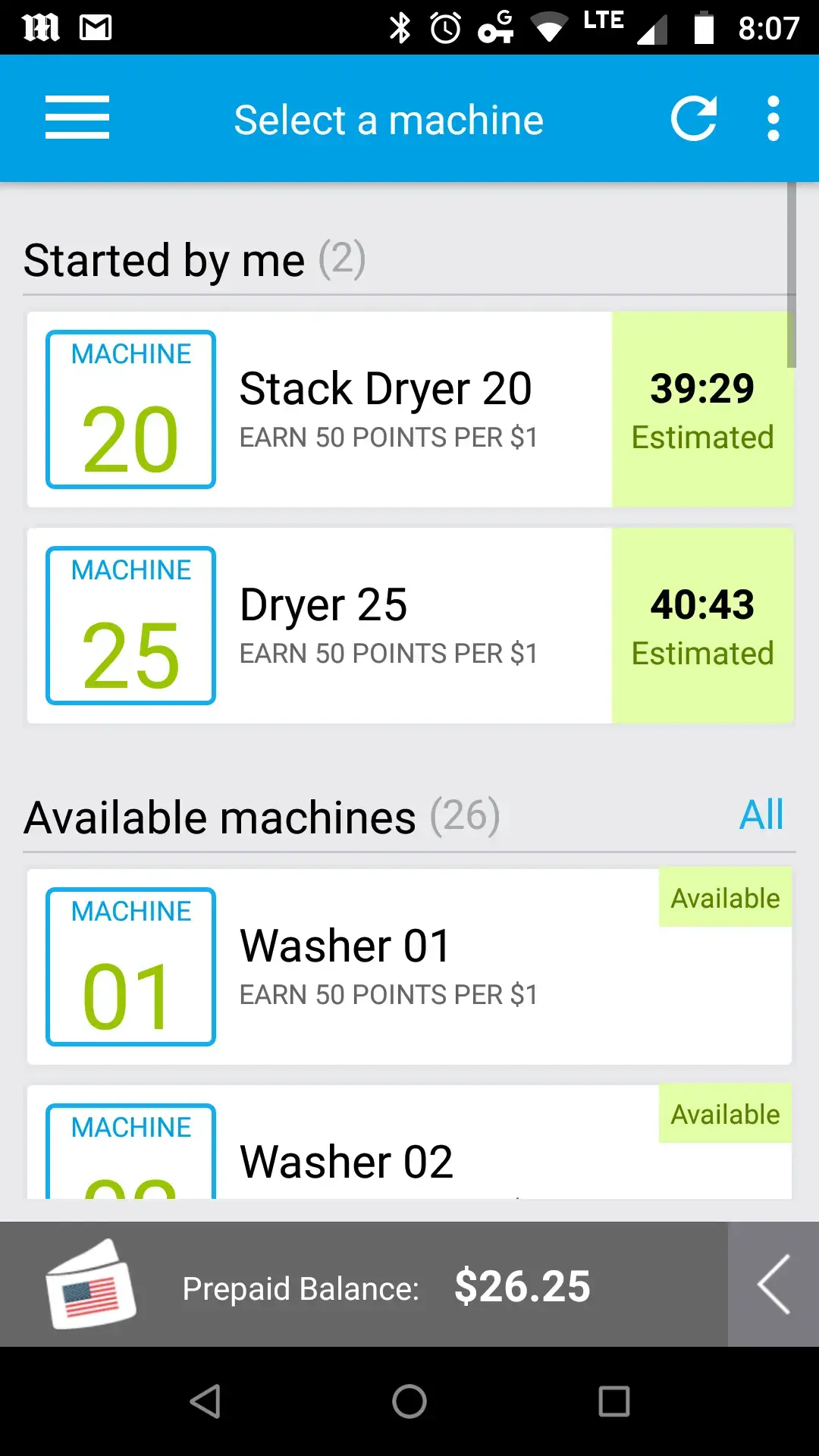The height and width of the screenshot is (1456, 819).
Task: Refresh the machine list
Action: tap(694, 118)
